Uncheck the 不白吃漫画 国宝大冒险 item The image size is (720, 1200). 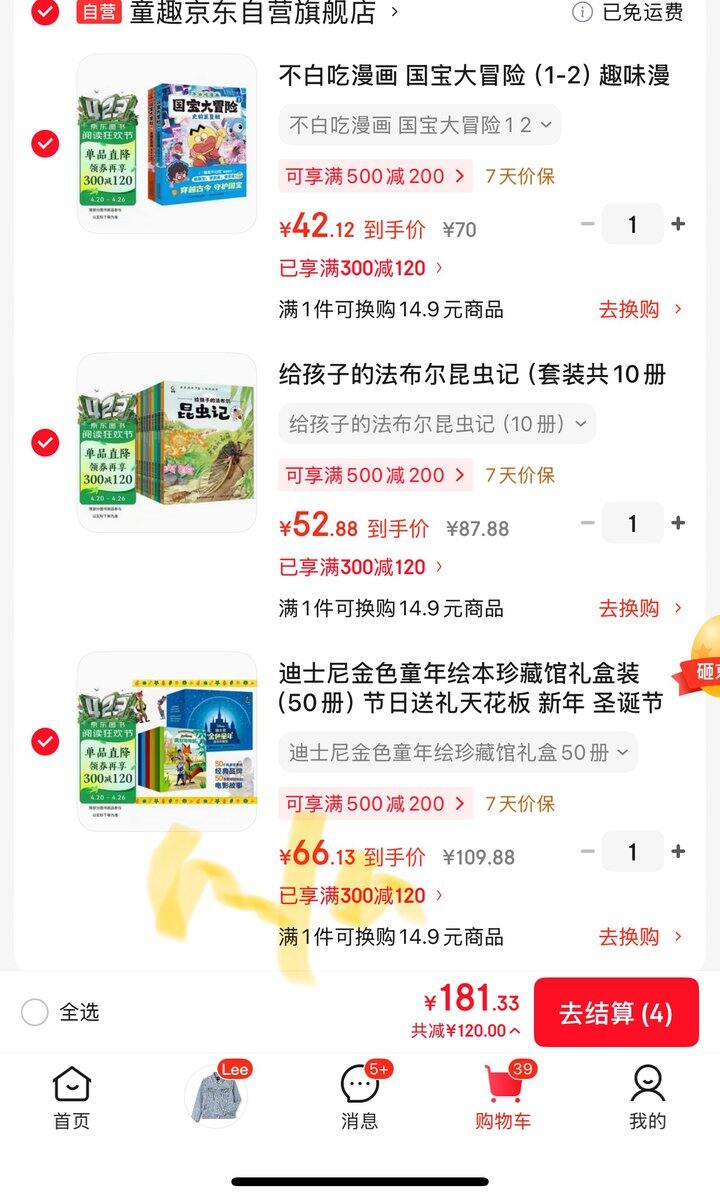[x=45, y=144]
